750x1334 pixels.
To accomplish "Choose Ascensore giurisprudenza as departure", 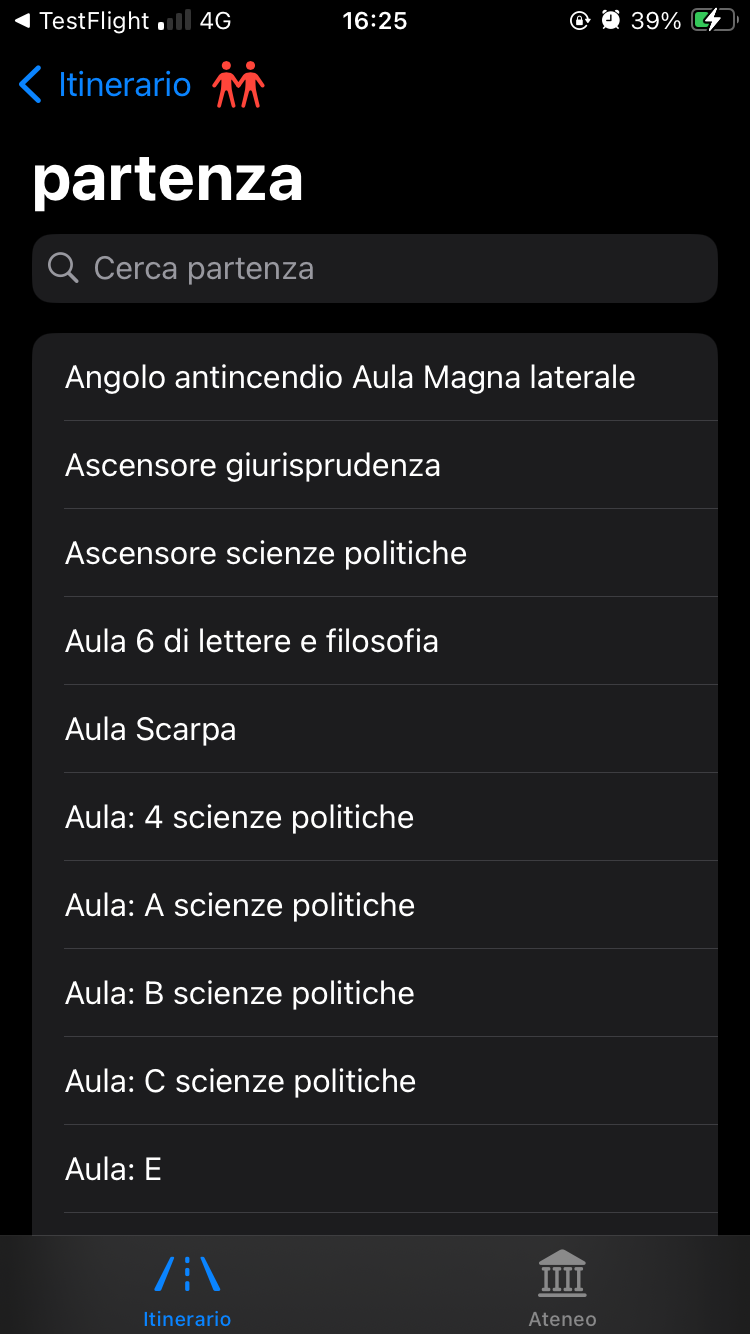I will click(375, 465).
